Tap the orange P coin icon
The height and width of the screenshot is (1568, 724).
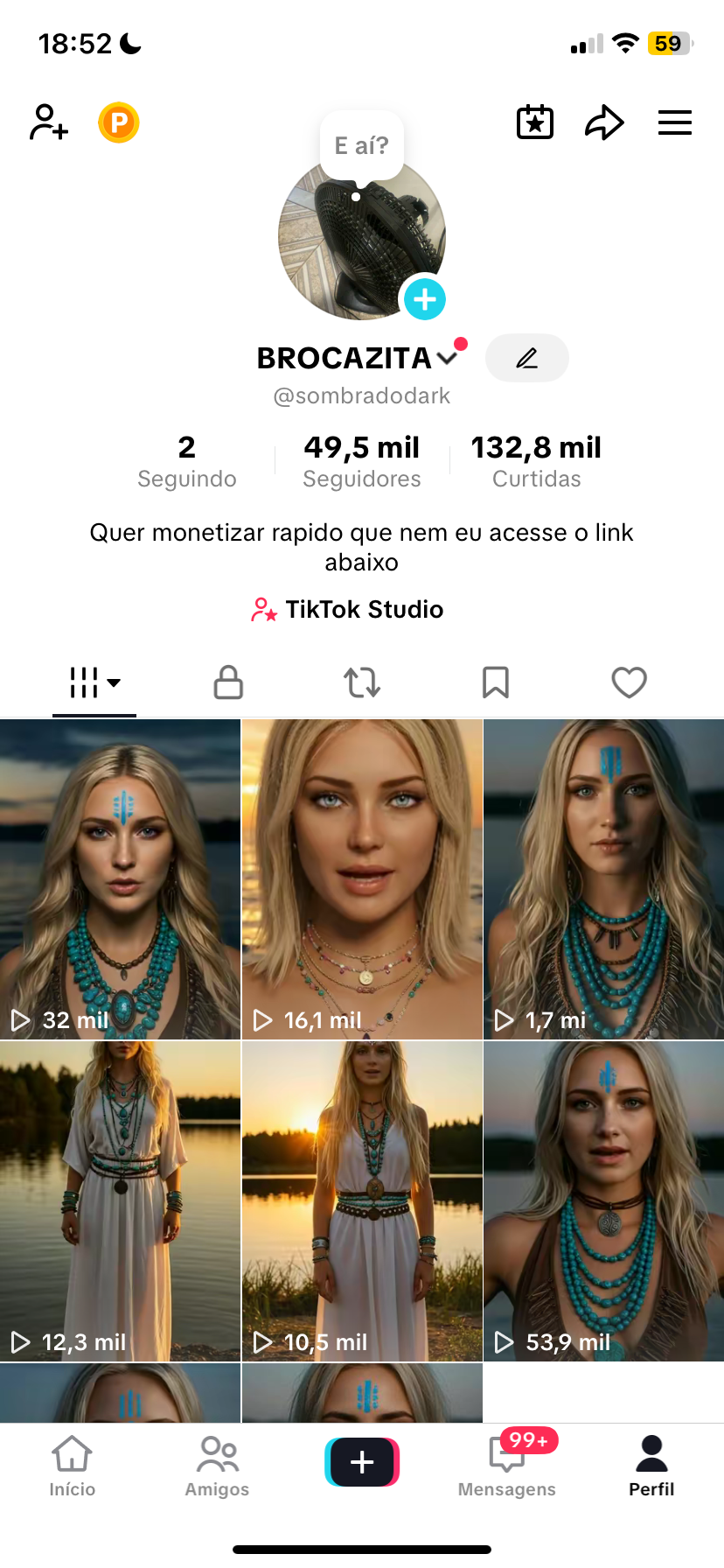click(119, 122)
